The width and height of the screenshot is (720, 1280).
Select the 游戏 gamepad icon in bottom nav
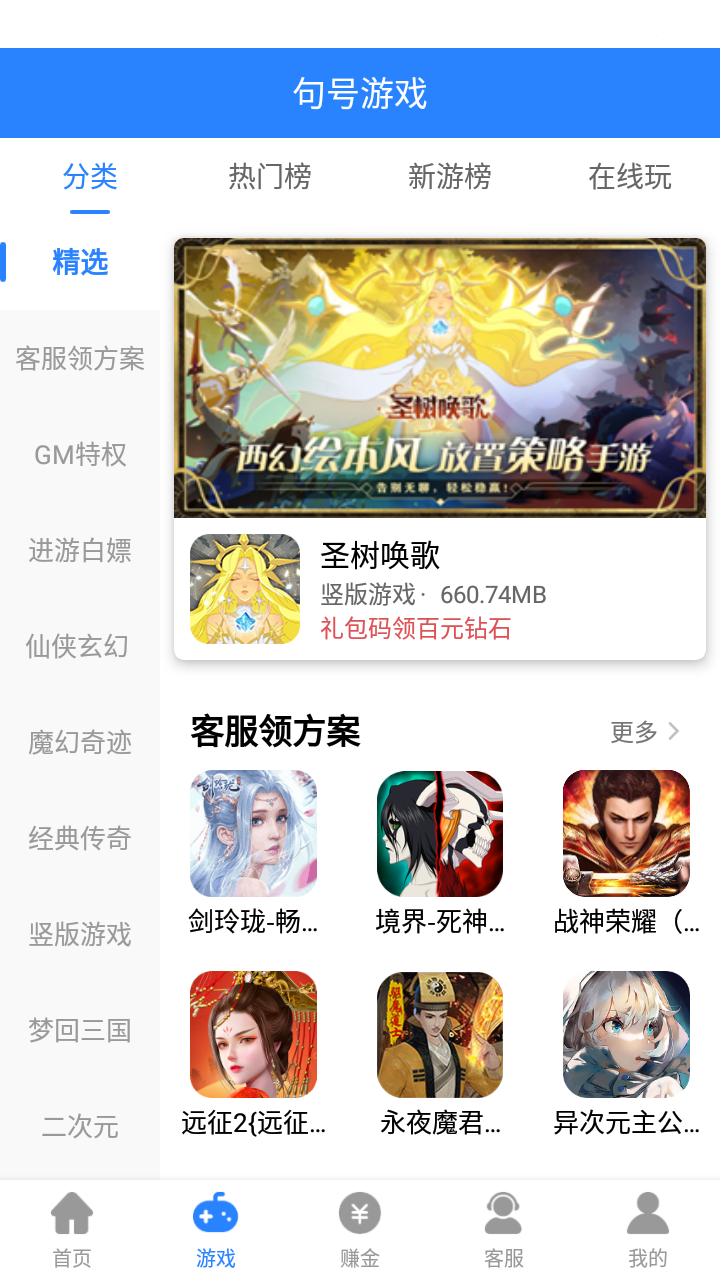click(215, 1212)
